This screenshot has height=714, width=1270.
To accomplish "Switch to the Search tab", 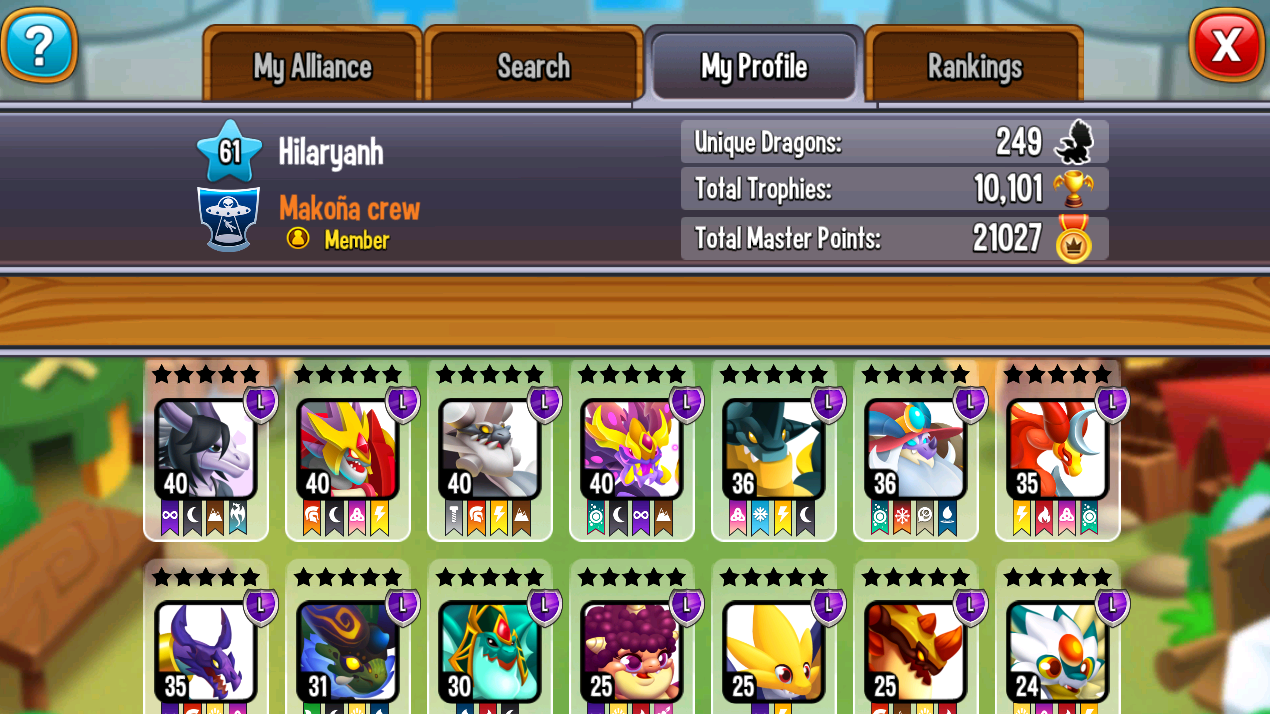I will 533,67.
